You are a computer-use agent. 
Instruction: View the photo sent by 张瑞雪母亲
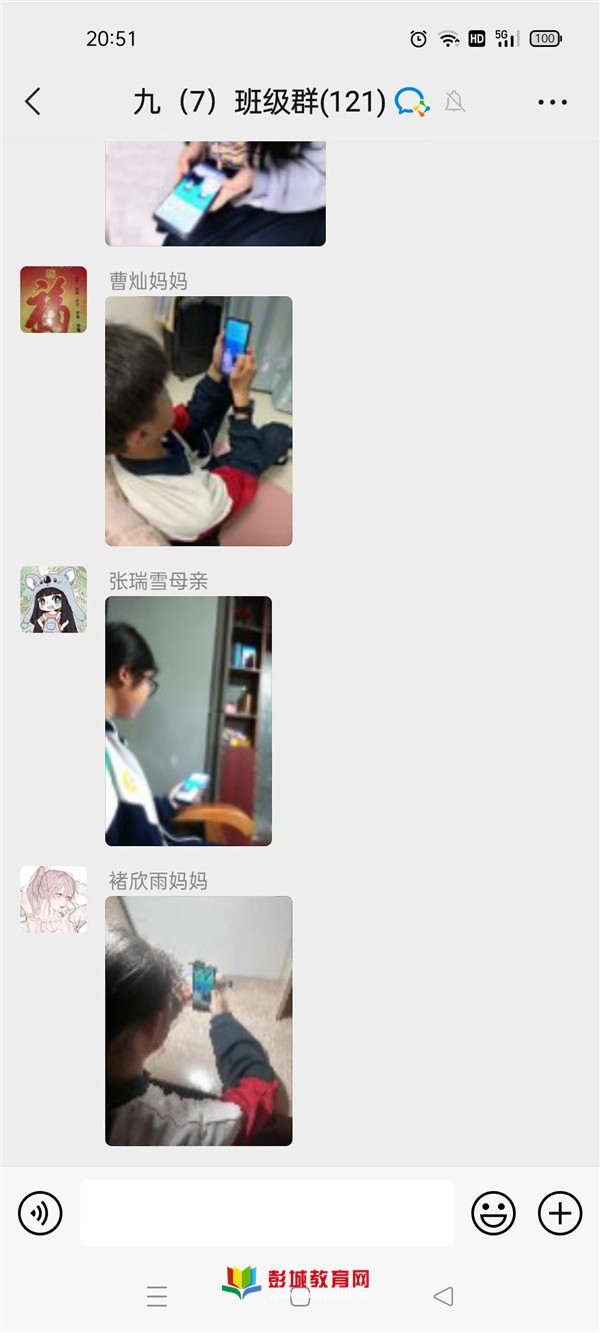click(x=188, y=721)
